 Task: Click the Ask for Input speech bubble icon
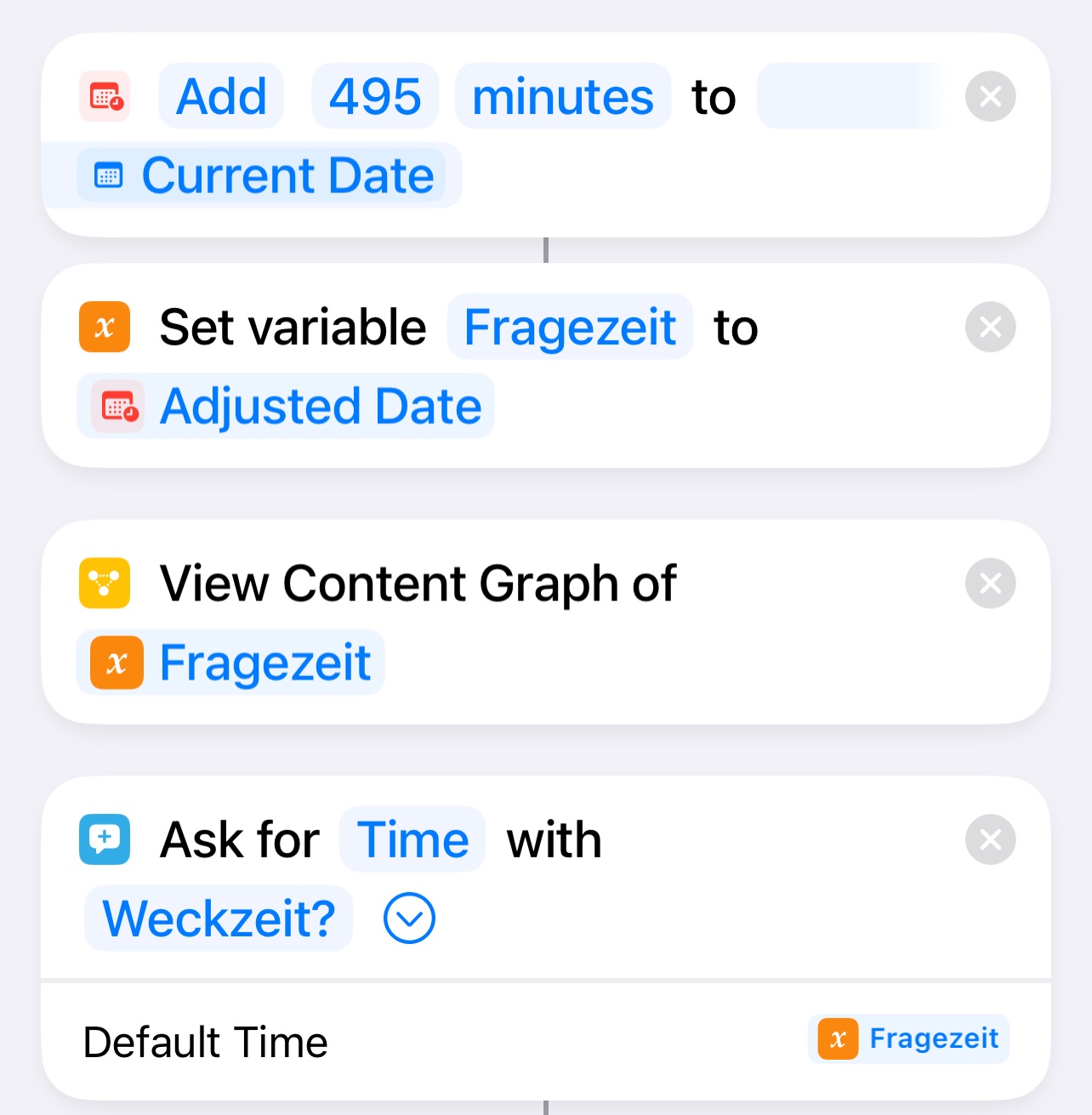[104, 839]
